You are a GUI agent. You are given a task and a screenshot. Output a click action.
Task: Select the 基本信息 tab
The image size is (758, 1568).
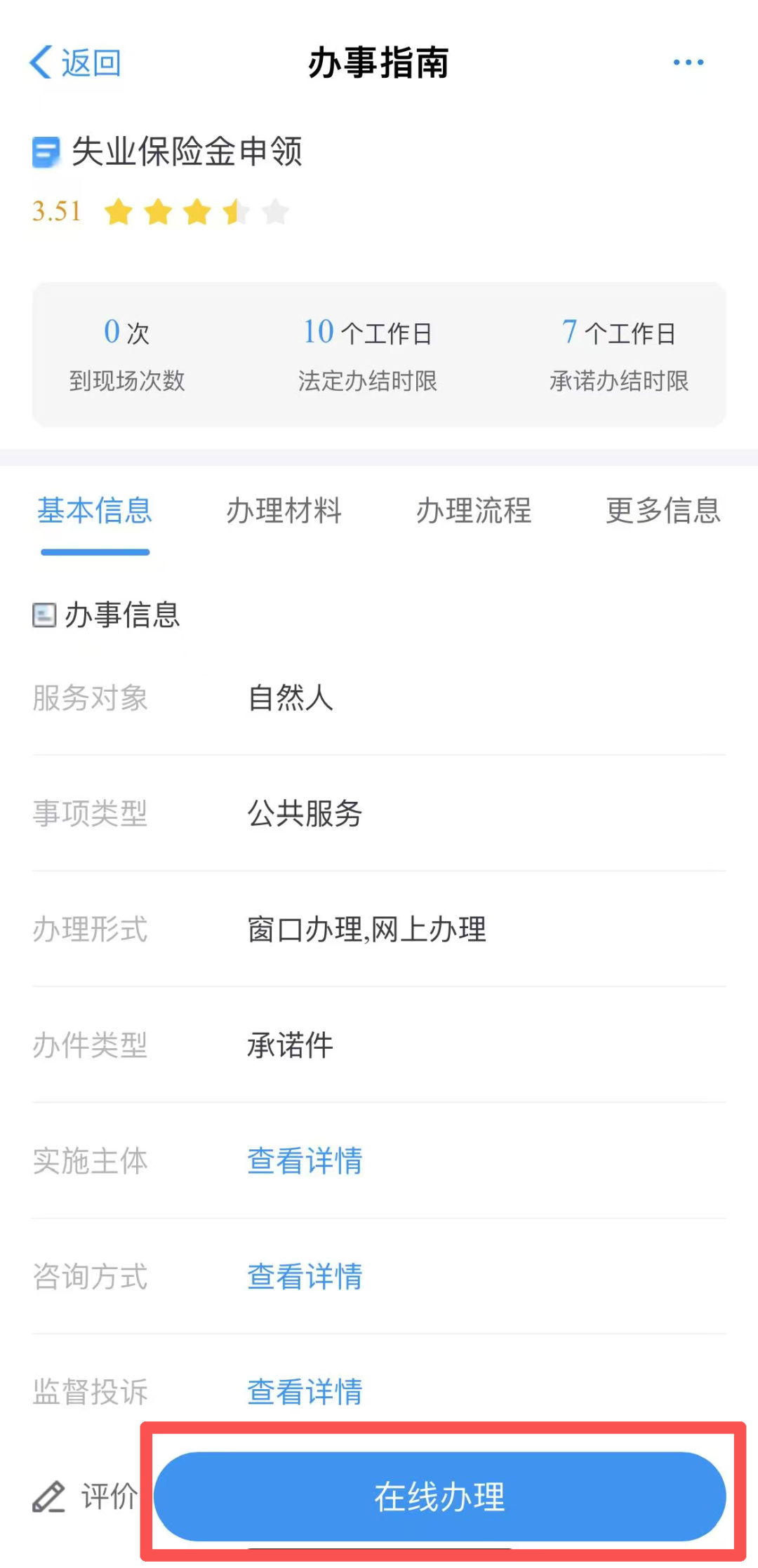95,511
